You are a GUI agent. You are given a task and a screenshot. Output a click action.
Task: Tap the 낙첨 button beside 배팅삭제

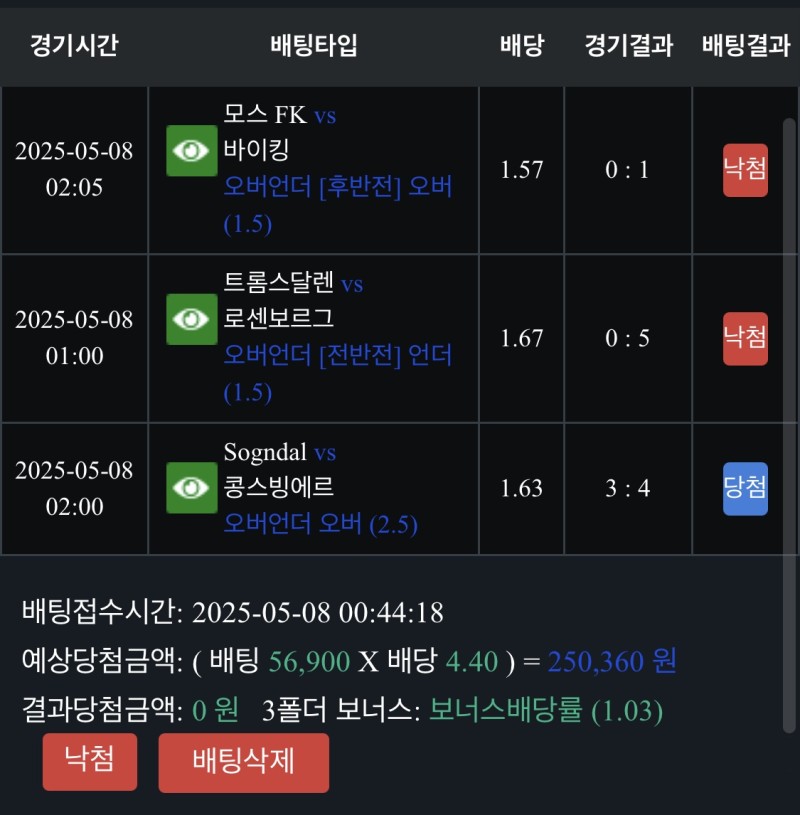(89, 761)
